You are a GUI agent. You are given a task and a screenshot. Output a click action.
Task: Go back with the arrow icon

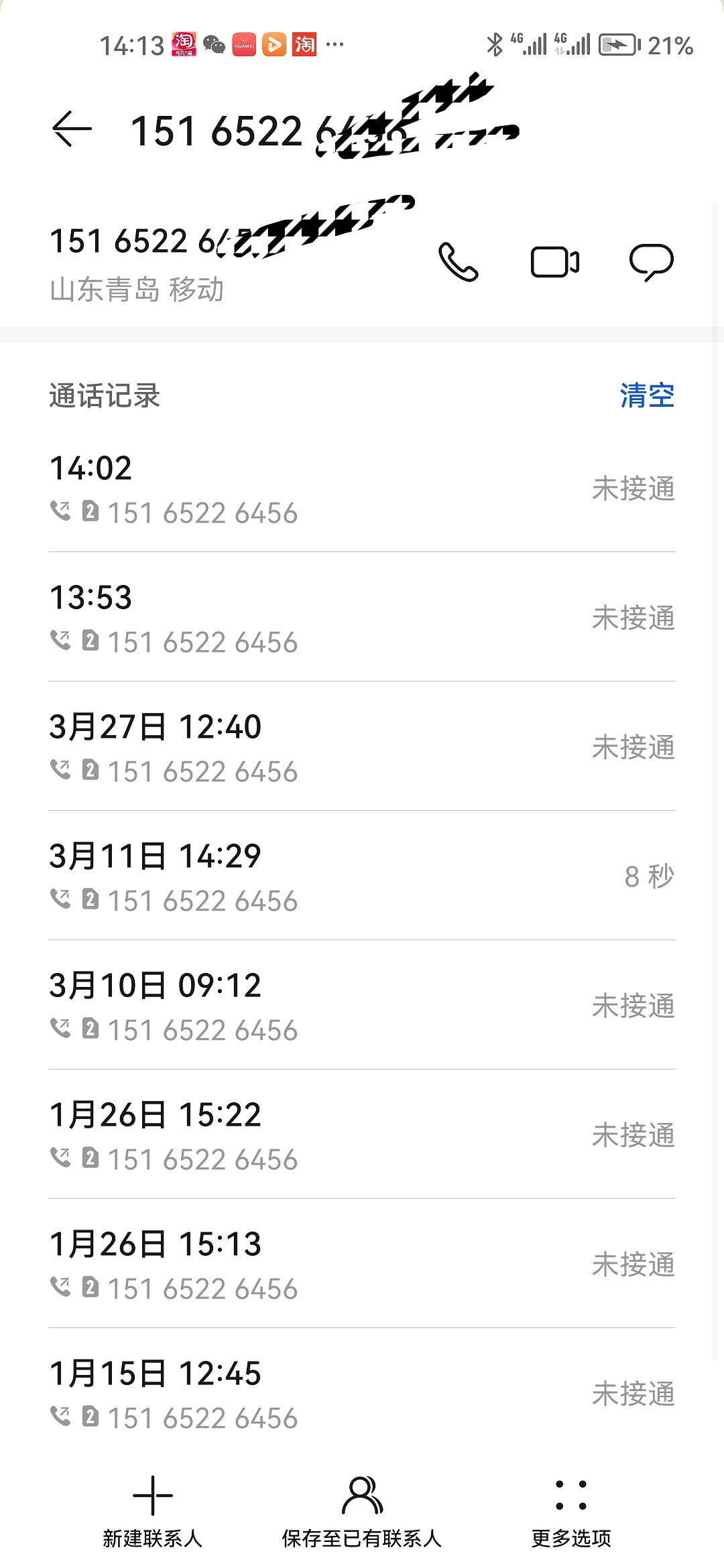[72, 129]
